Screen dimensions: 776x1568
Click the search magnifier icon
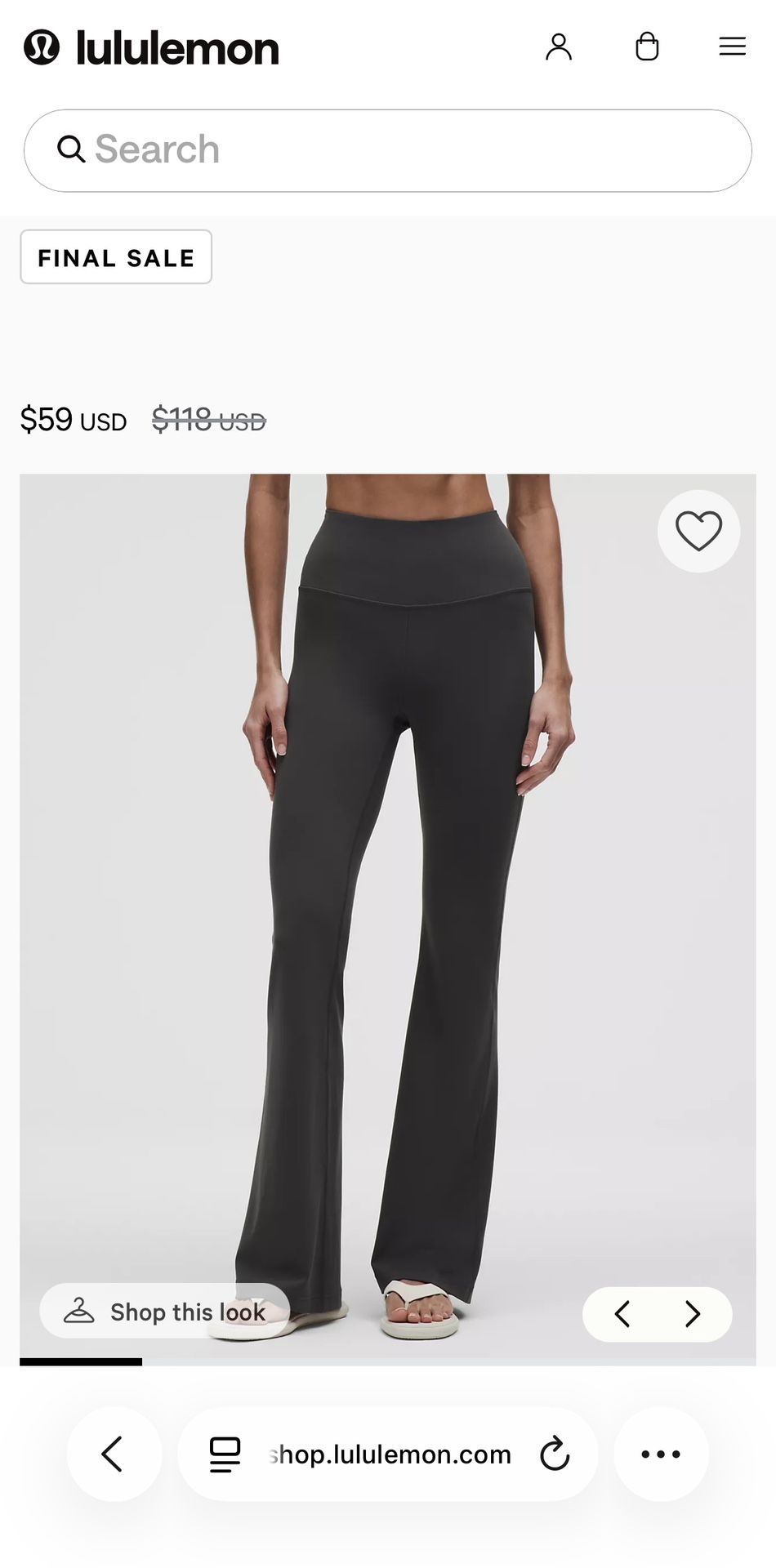point(72,149)
